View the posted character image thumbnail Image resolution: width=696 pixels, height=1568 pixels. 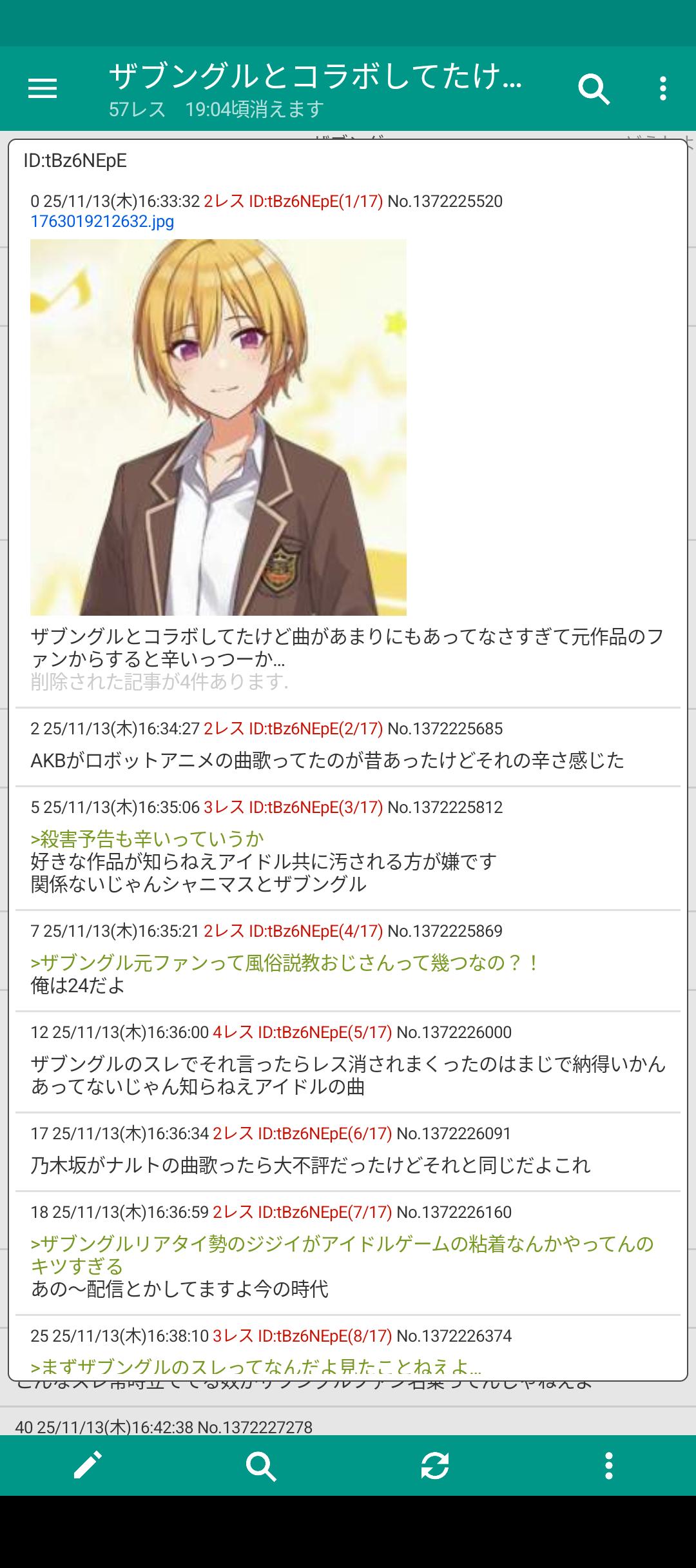coord(218,427)
